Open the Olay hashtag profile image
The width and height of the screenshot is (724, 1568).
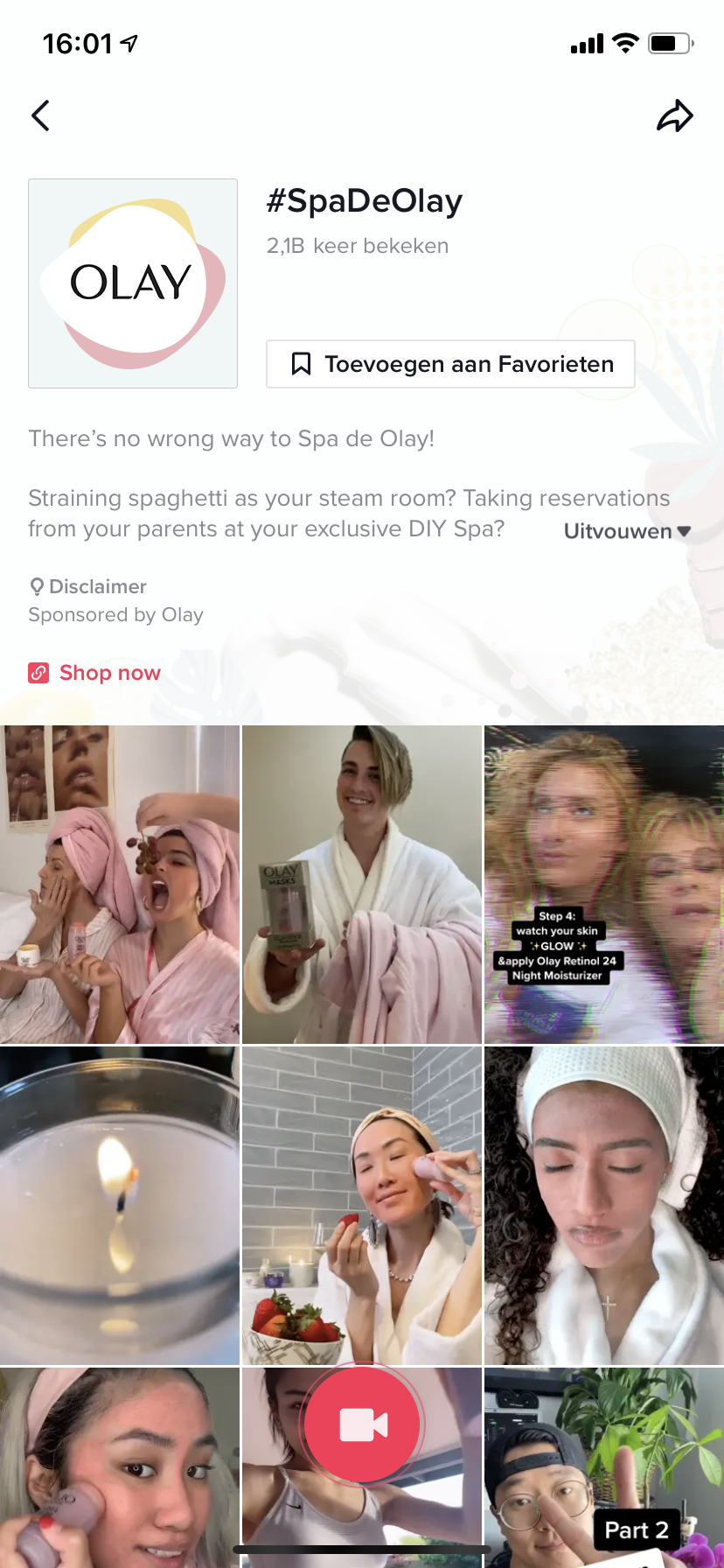click(133, 283)
